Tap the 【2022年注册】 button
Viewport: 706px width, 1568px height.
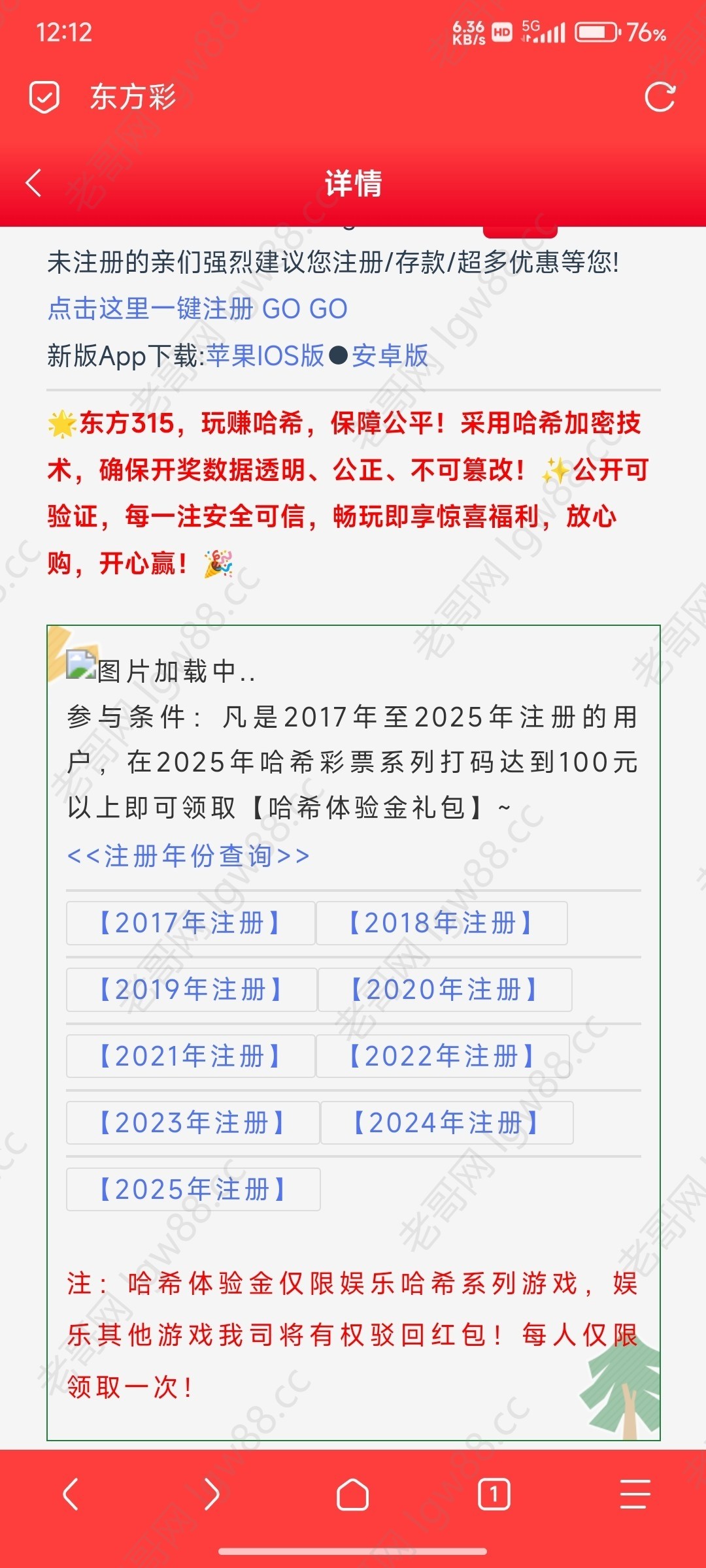(x=443, y=1056)
